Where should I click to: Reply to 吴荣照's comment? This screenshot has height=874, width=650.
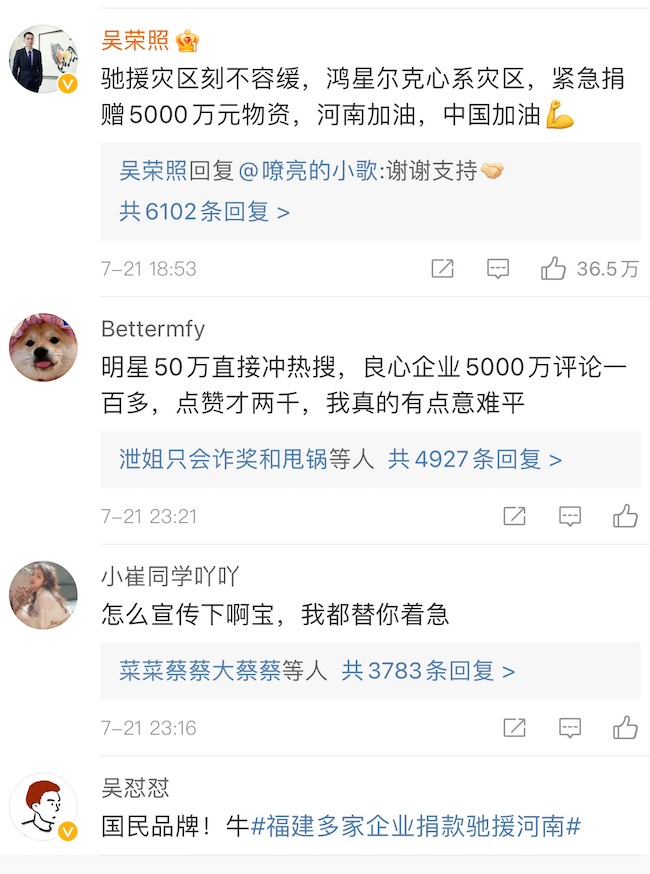click(x=498, y=268)
